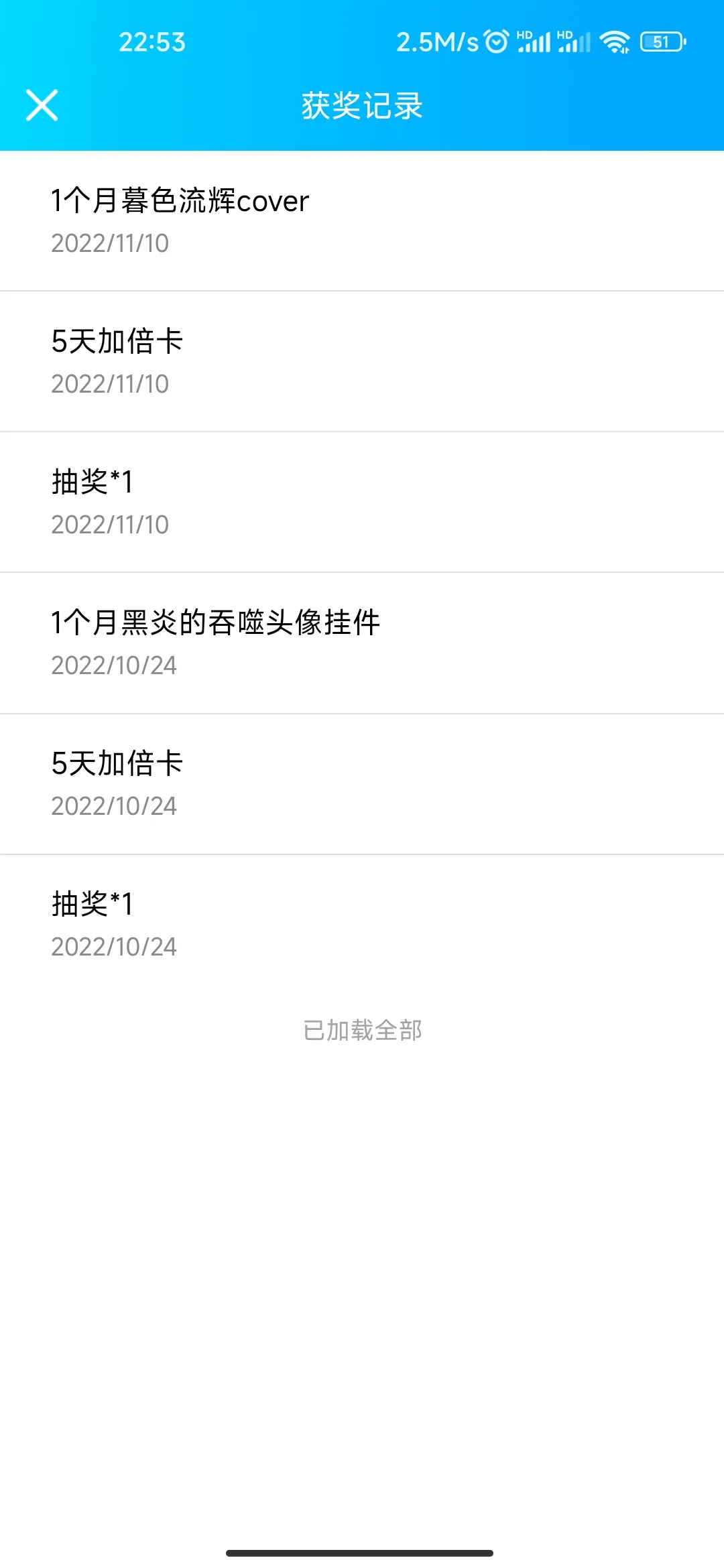The width and height of the screenshot is (724, 1568).
Task: Select the 获奖记录 title bar
Action: (362, 105)
